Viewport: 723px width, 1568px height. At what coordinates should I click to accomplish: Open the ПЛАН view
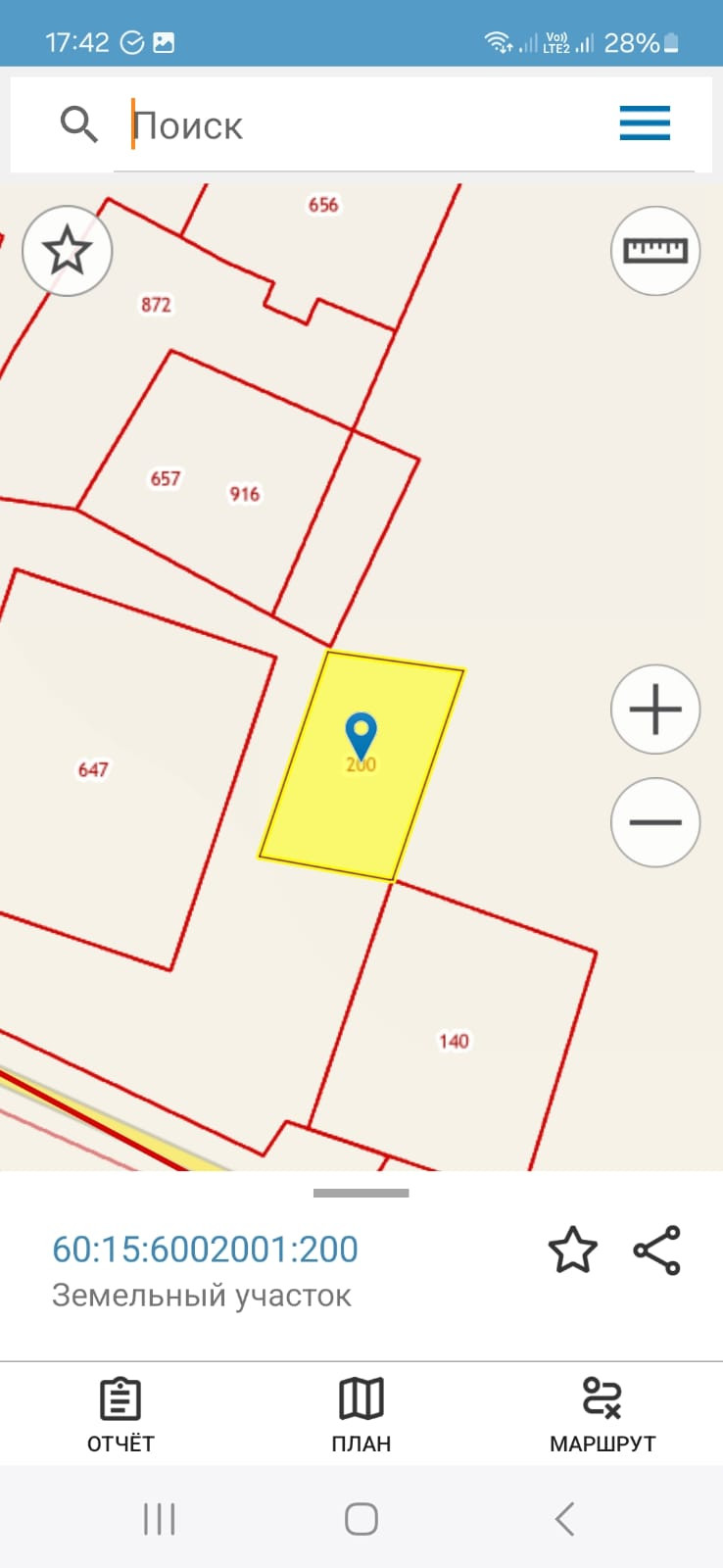pyautogui.click(x=361, y=1413)
